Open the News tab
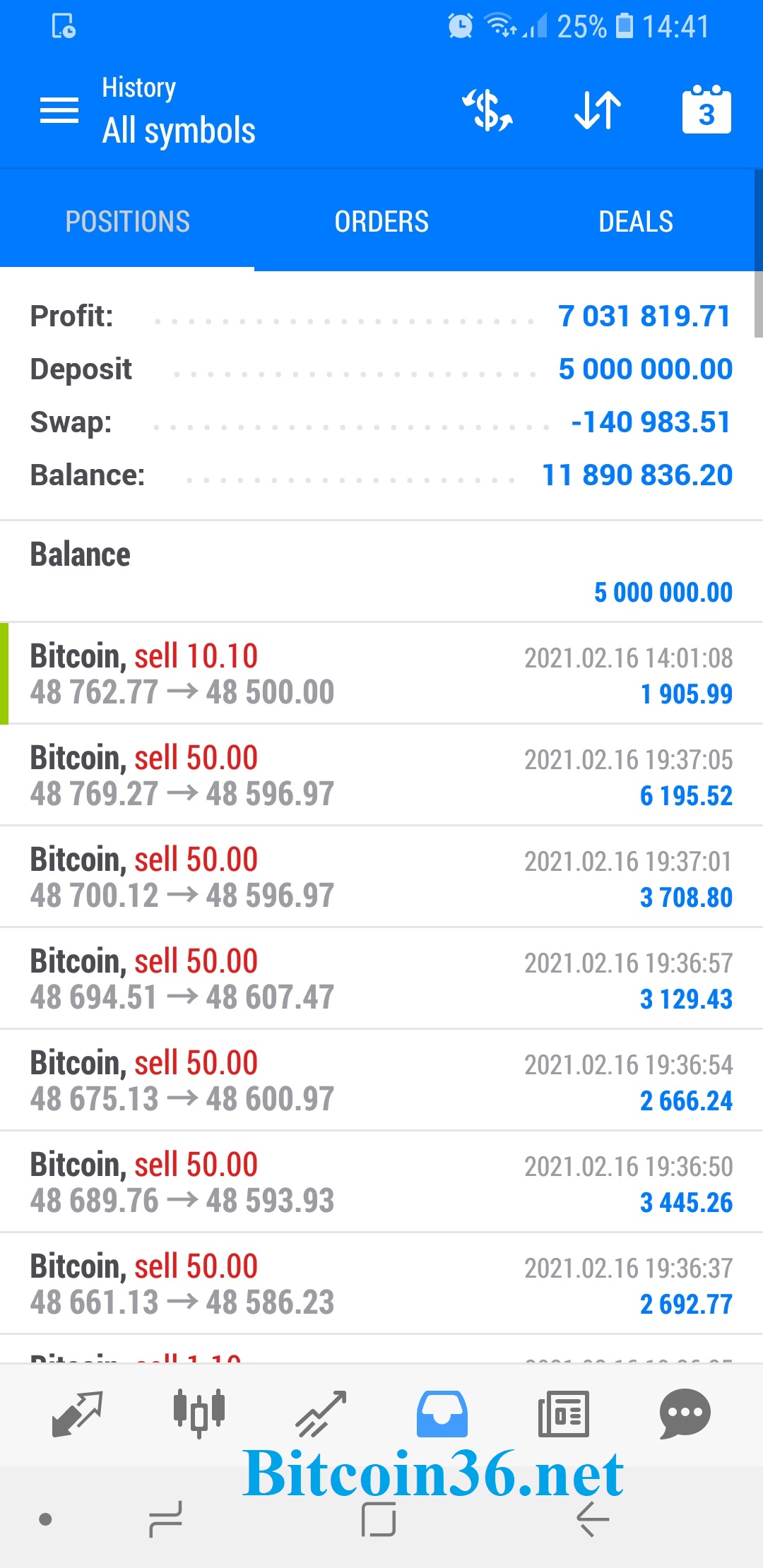Screen dimensions: 763x1568 tap(563, 1413)
